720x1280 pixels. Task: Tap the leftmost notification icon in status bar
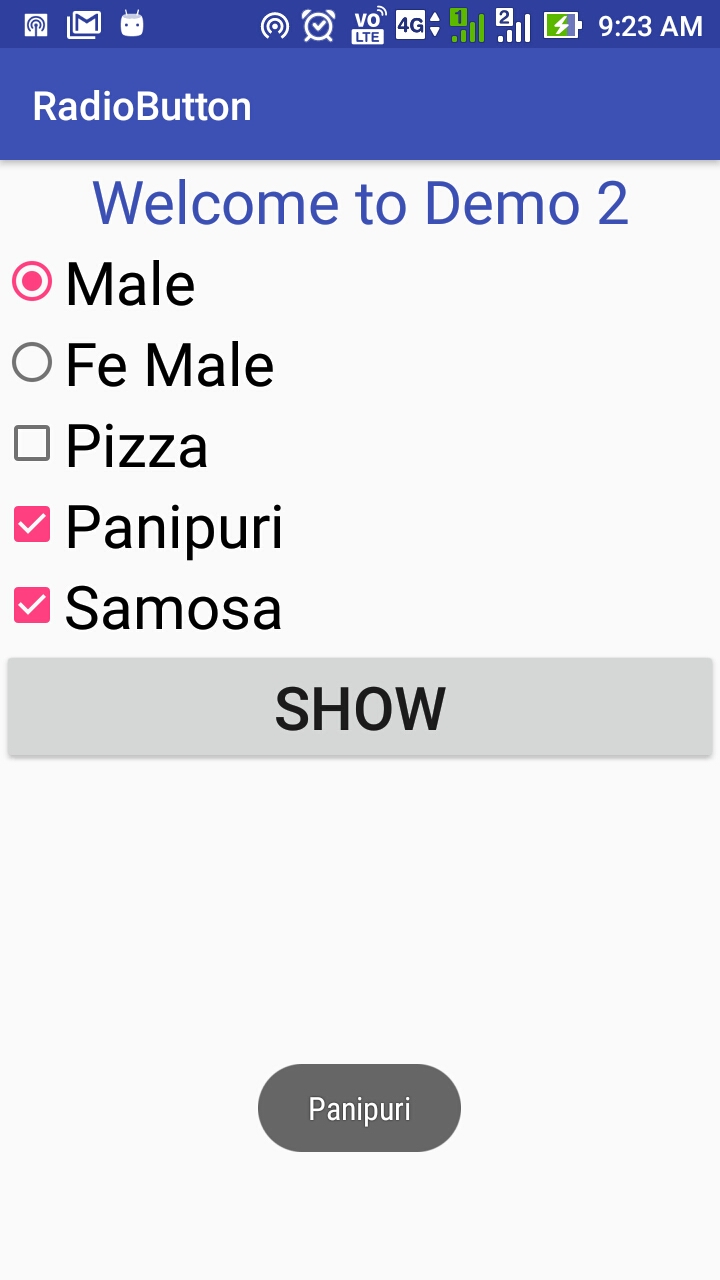[35, 24]
